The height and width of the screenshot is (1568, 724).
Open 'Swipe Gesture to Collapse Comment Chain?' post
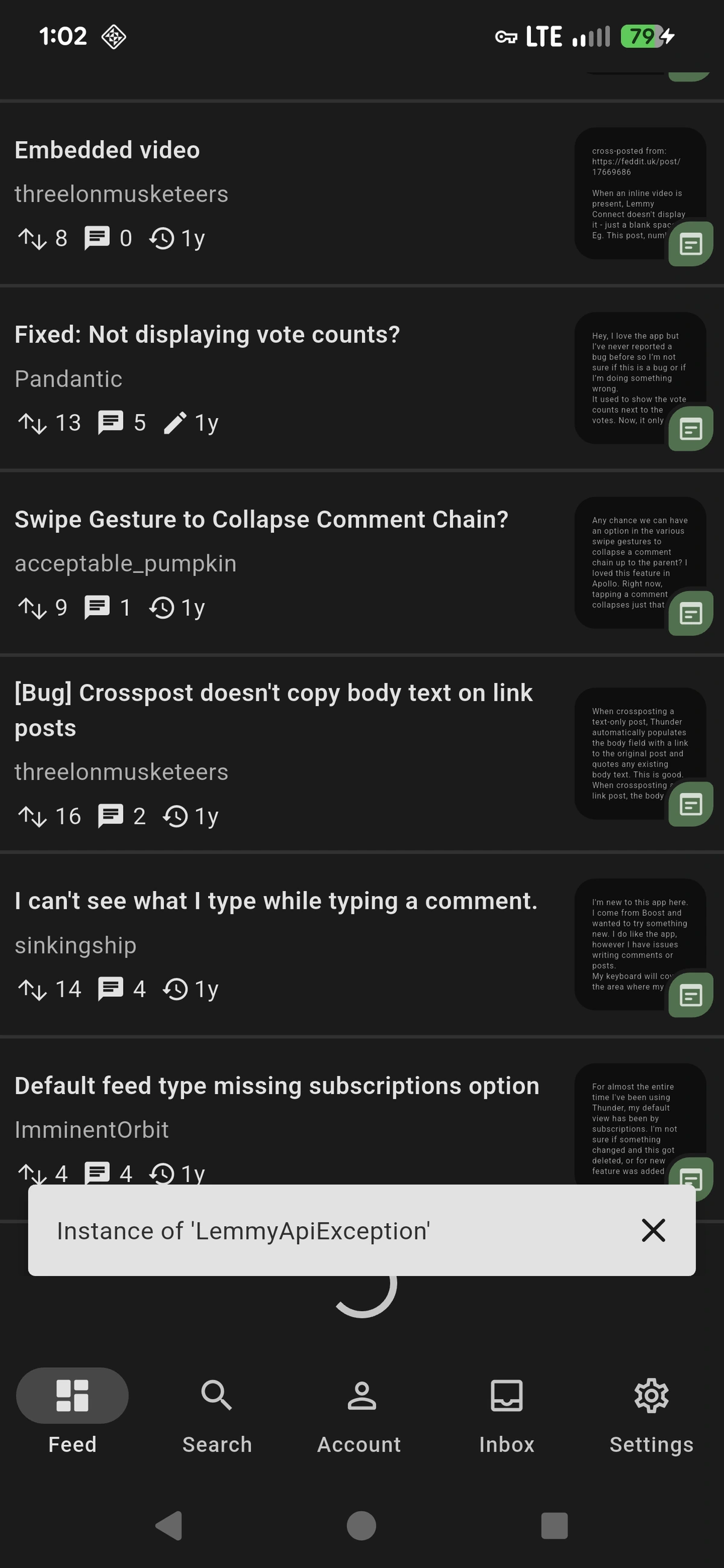[261, 520]
